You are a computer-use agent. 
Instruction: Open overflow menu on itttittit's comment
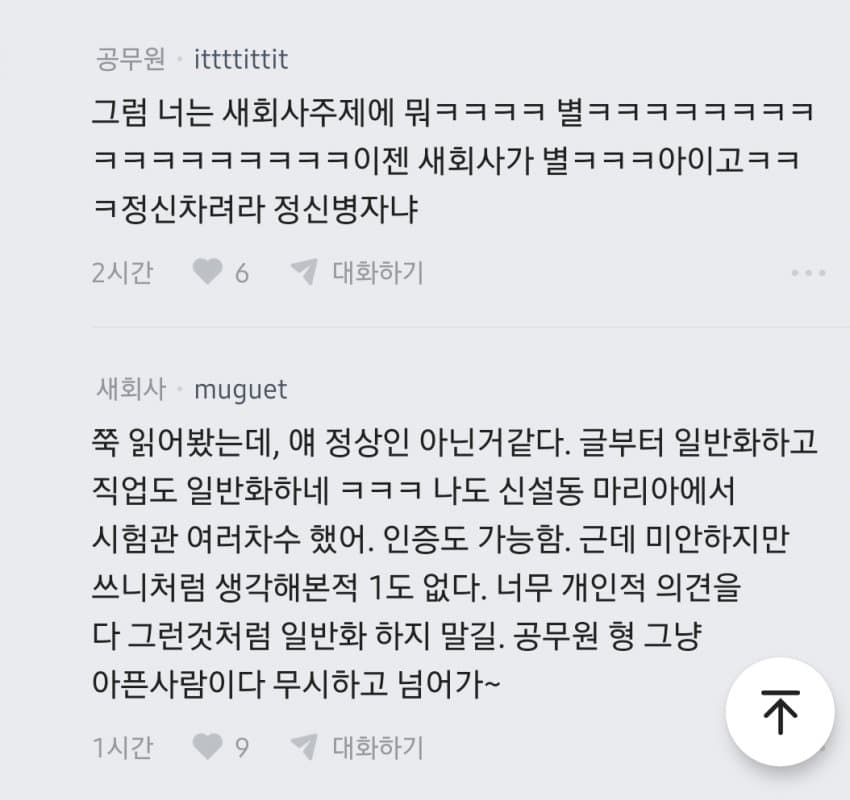point(807,273)
